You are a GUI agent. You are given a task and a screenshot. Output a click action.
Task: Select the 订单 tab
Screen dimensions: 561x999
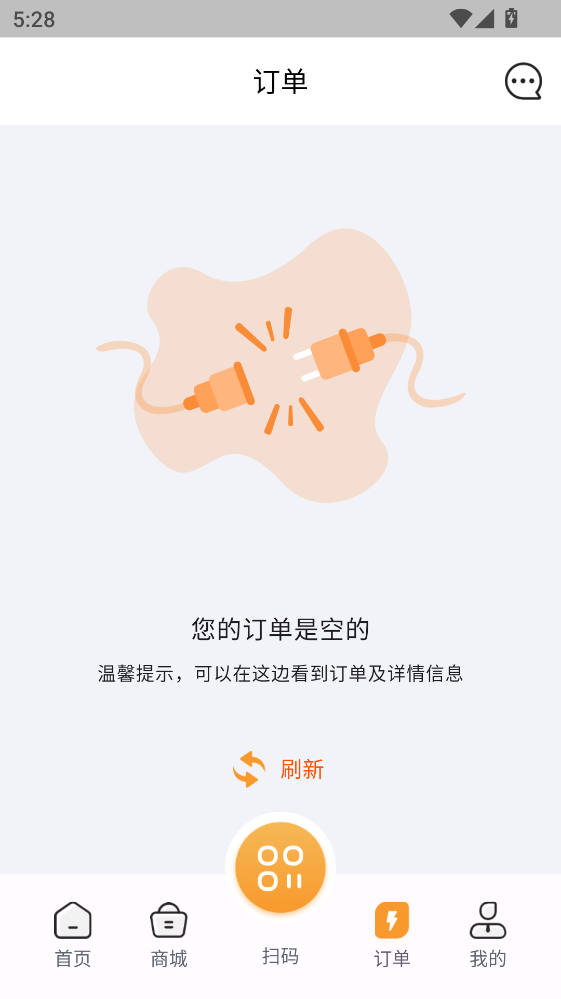coord(392,935)
